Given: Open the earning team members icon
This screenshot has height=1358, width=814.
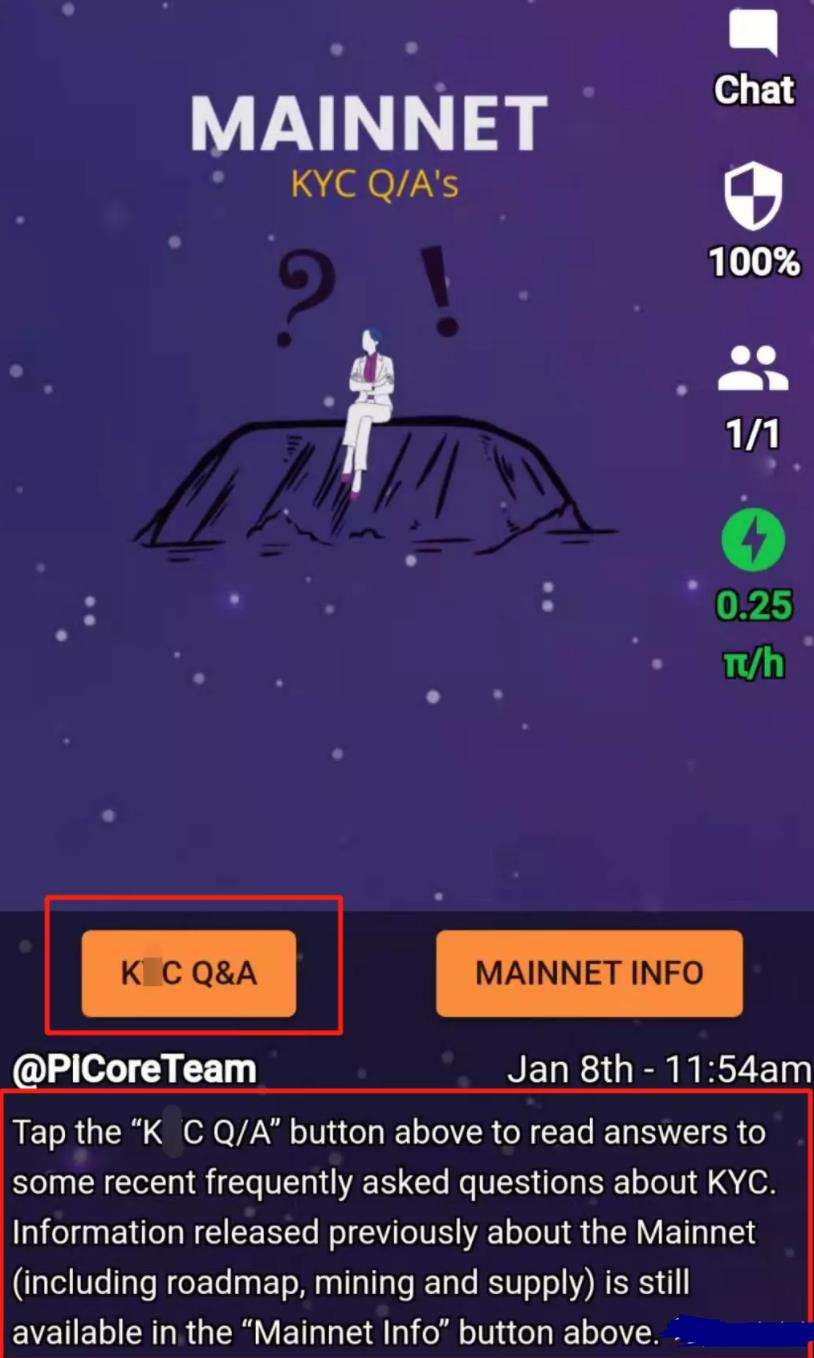Looking at the screenshot, I should [753, 369].
